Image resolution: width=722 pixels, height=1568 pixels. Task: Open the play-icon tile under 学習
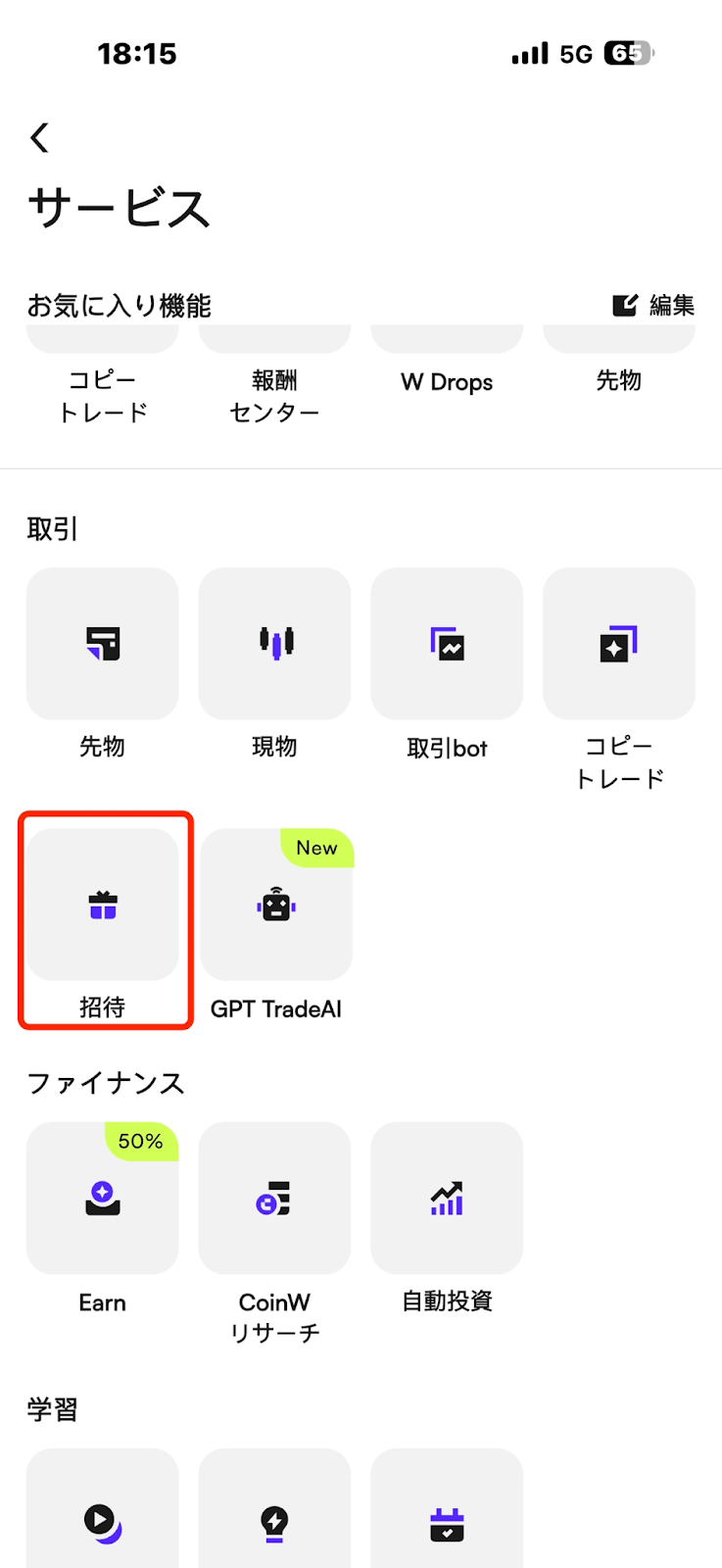103,1509
